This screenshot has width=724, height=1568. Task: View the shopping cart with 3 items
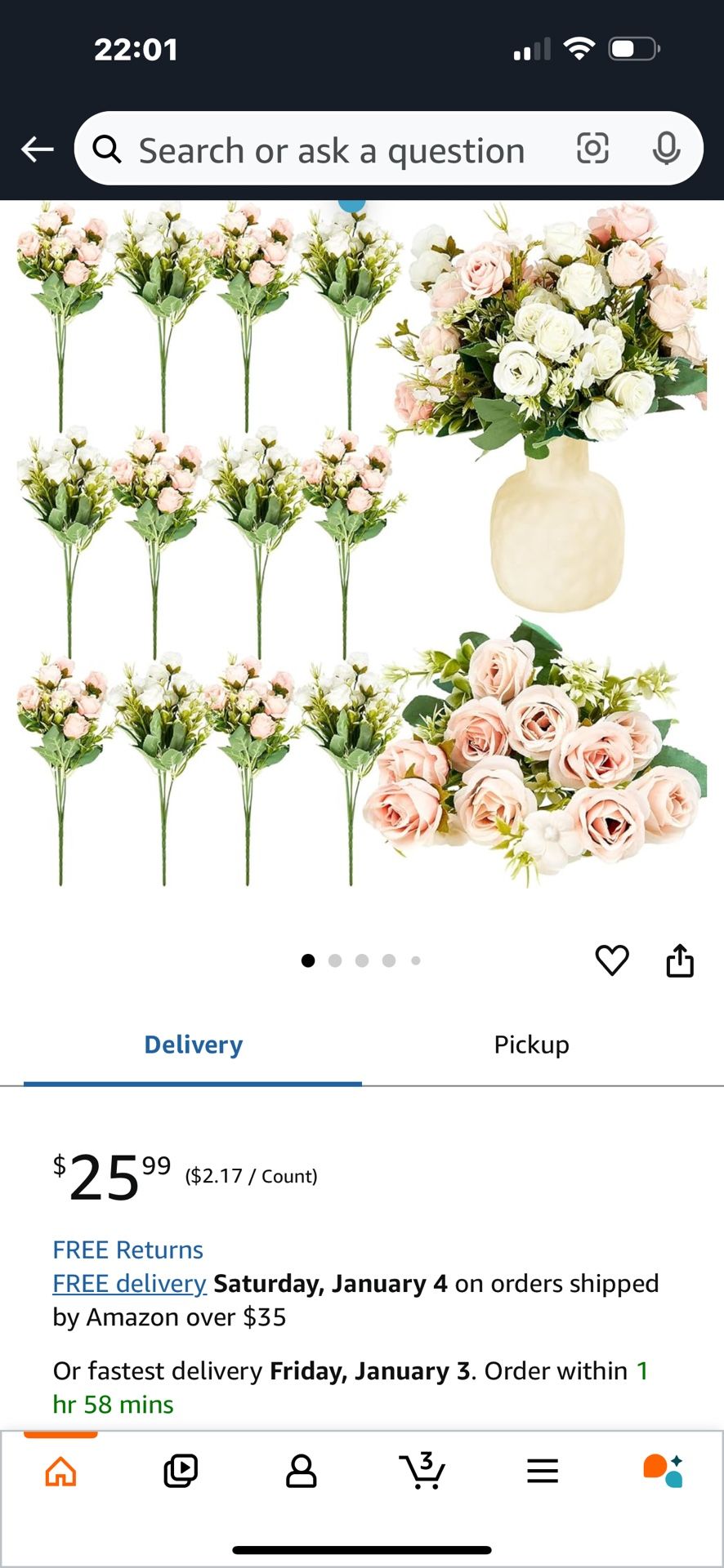tap(422, 1470)
